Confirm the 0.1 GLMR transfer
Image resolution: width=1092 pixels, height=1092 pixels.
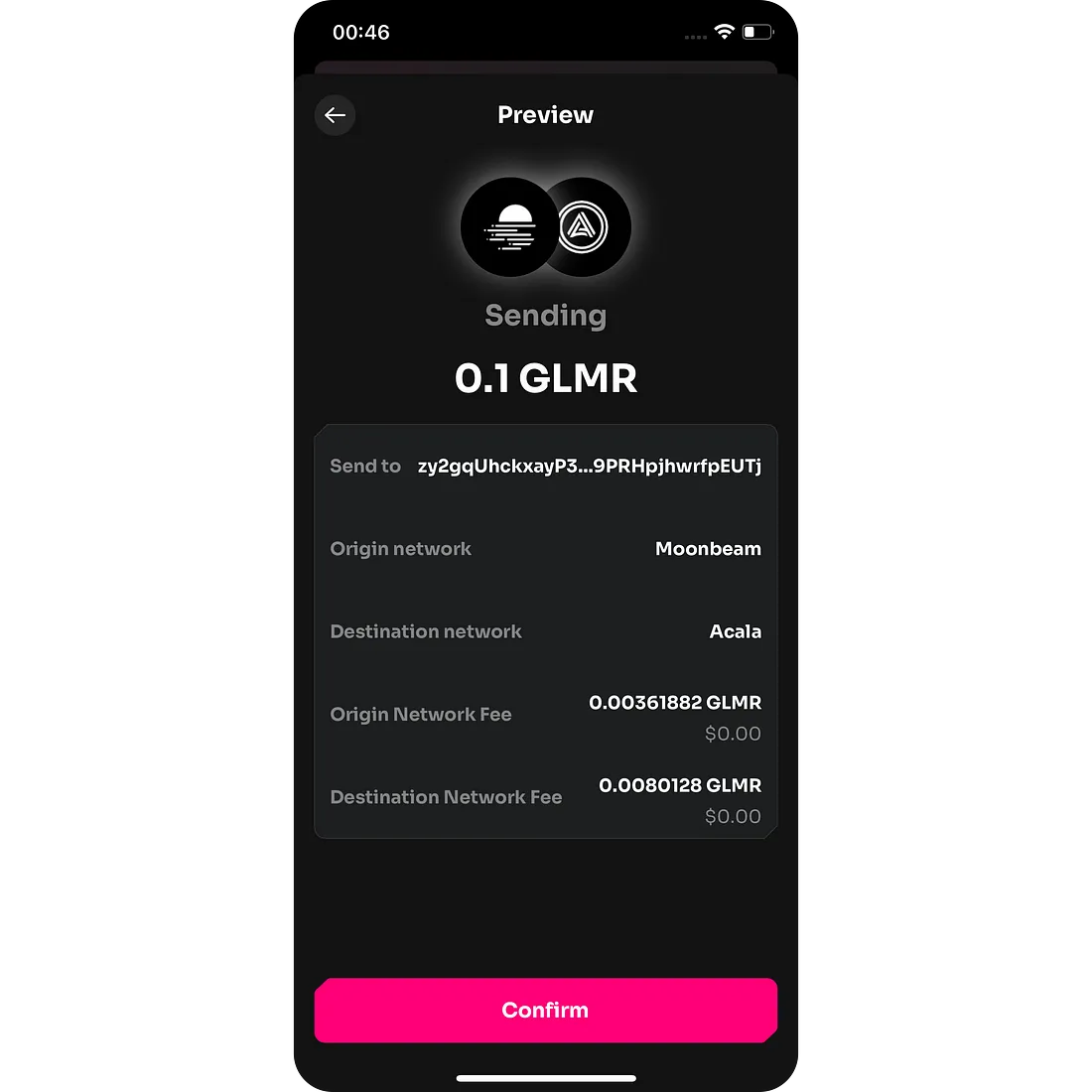545,1010
